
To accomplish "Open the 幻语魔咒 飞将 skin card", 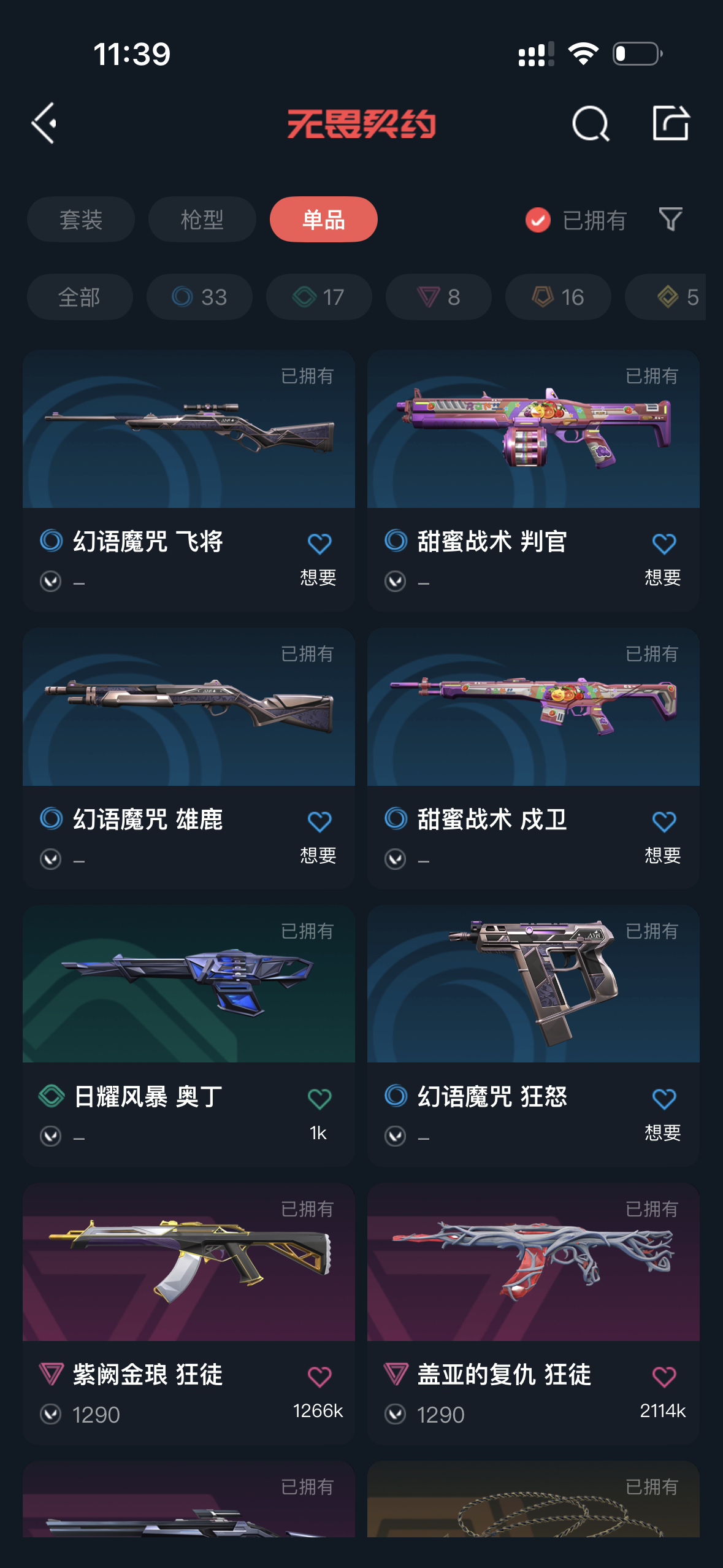I will point(189,480).
